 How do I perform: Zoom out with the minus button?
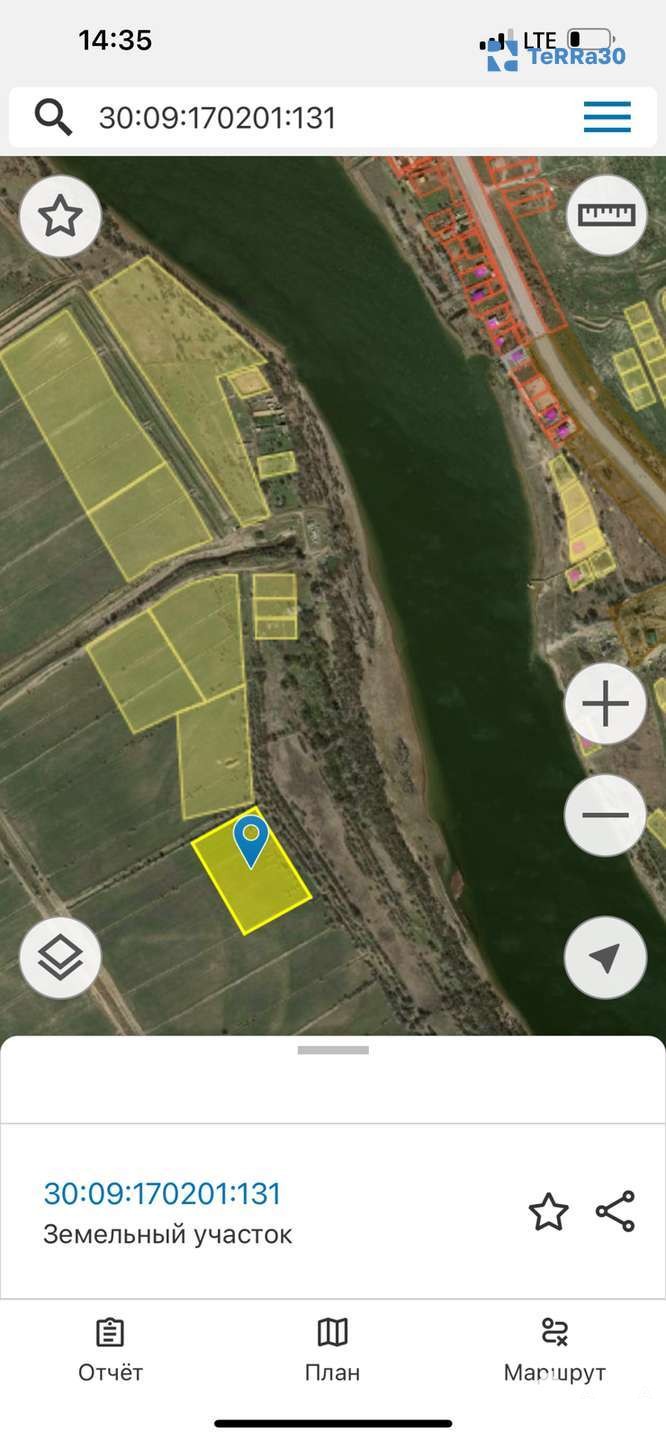pos(605,815)
